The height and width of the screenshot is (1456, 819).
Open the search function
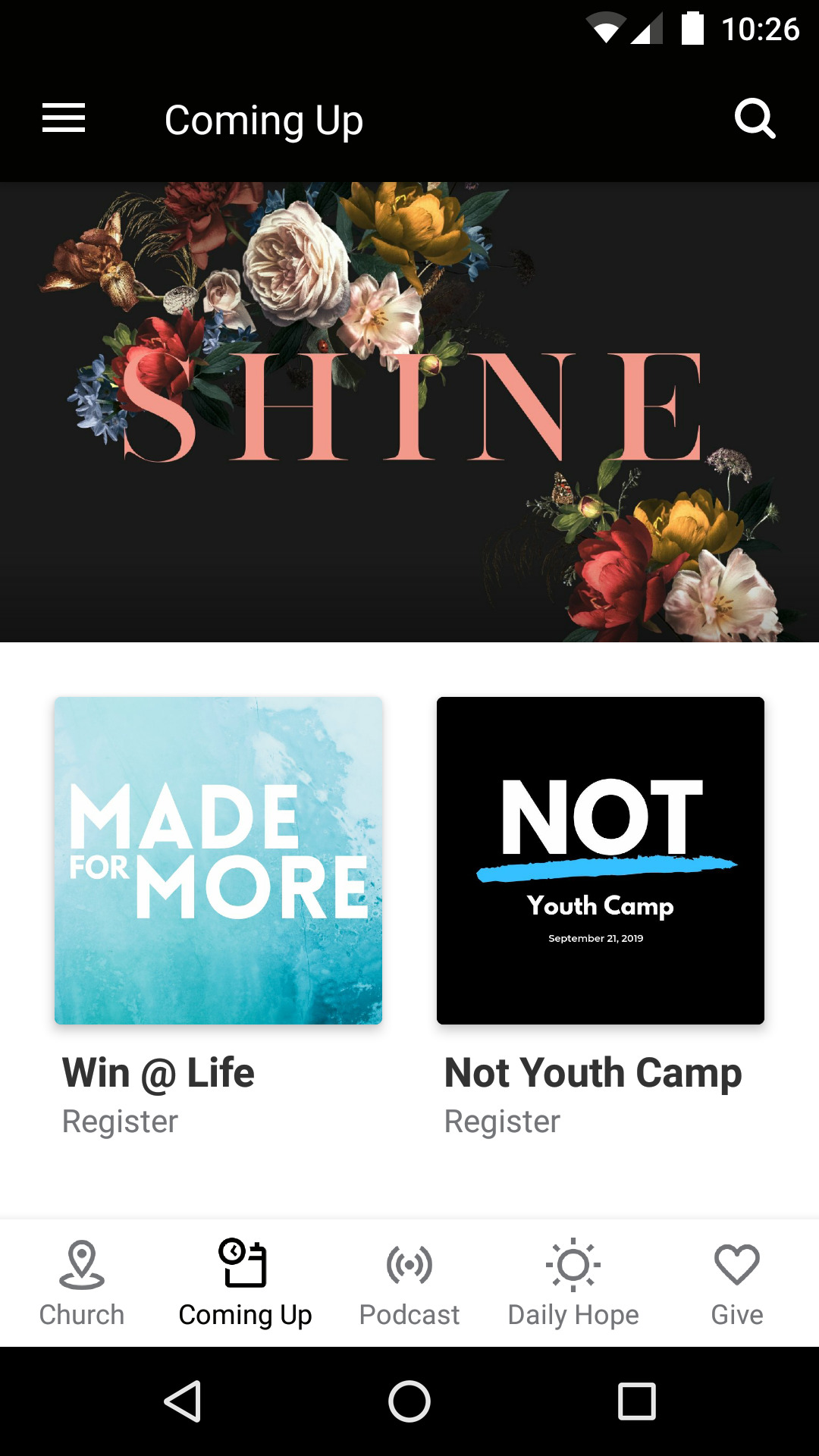point(755,119)
